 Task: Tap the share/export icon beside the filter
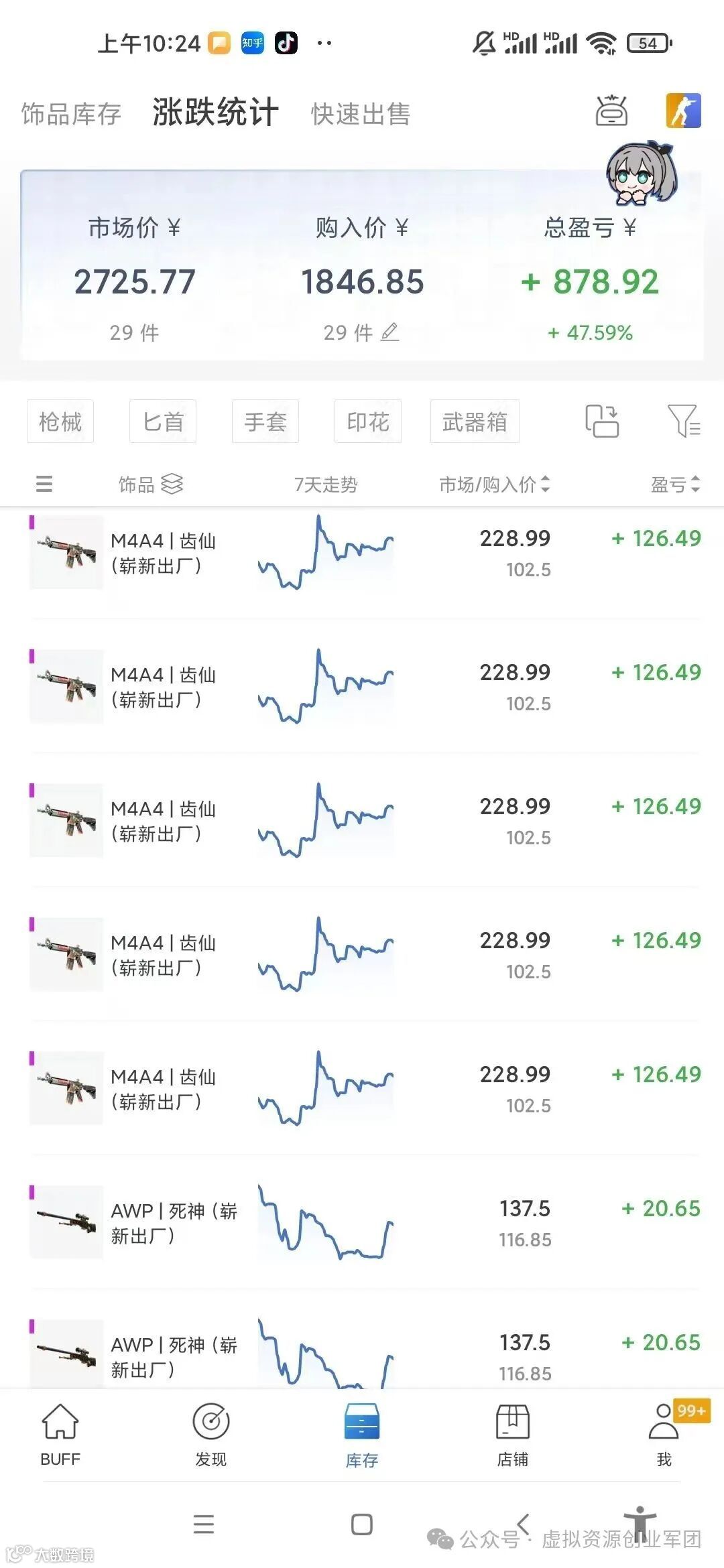tap(602, 421)
